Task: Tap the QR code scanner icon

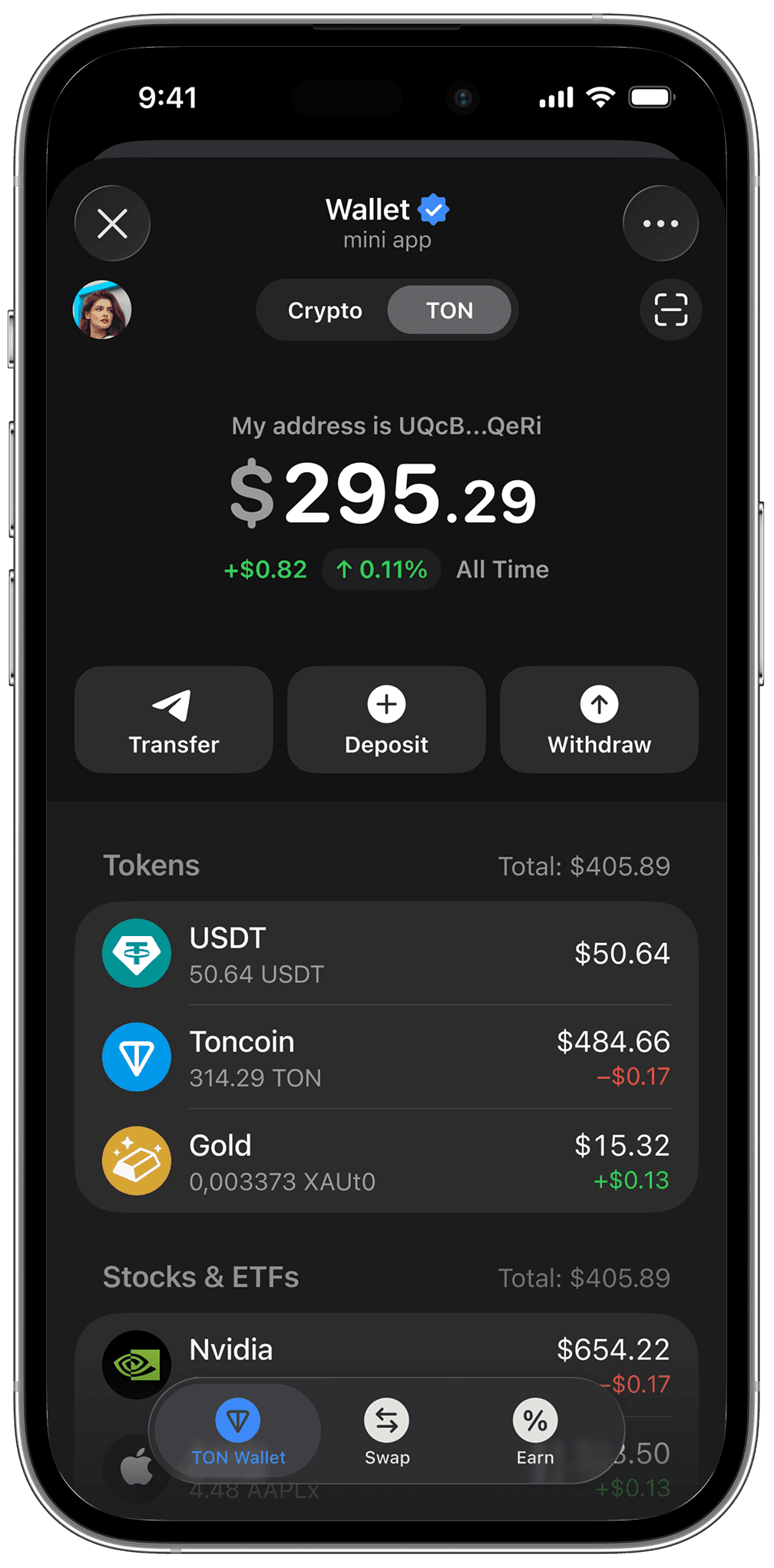Action: (x=670, y=310)
